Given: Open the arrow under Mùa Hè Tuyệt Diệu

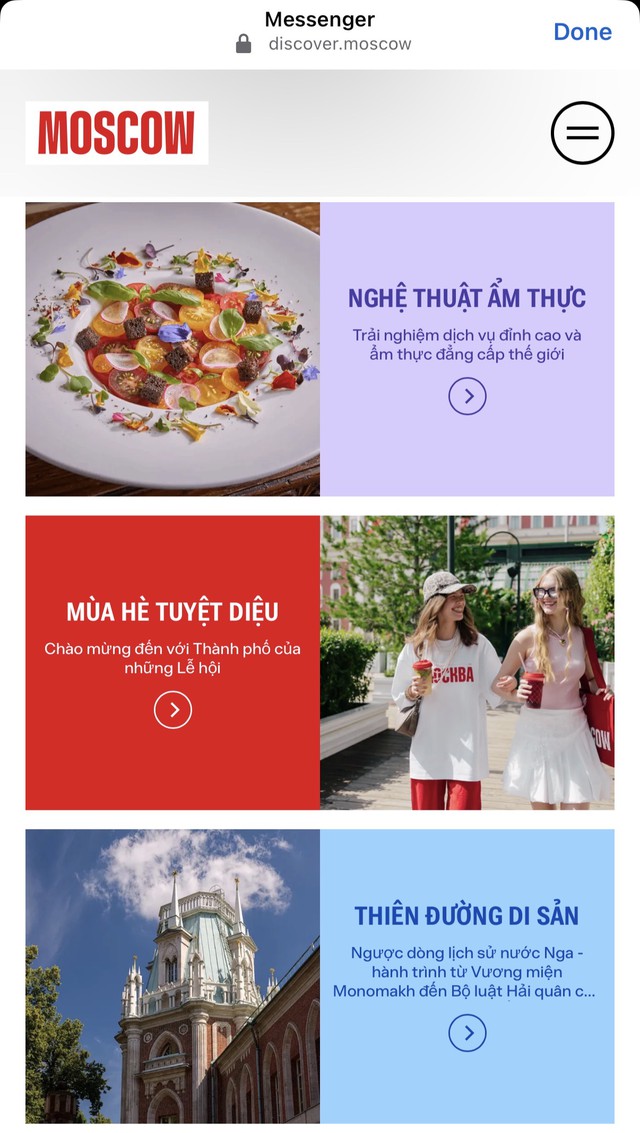Looking at the screenshot, I should 173,710.
